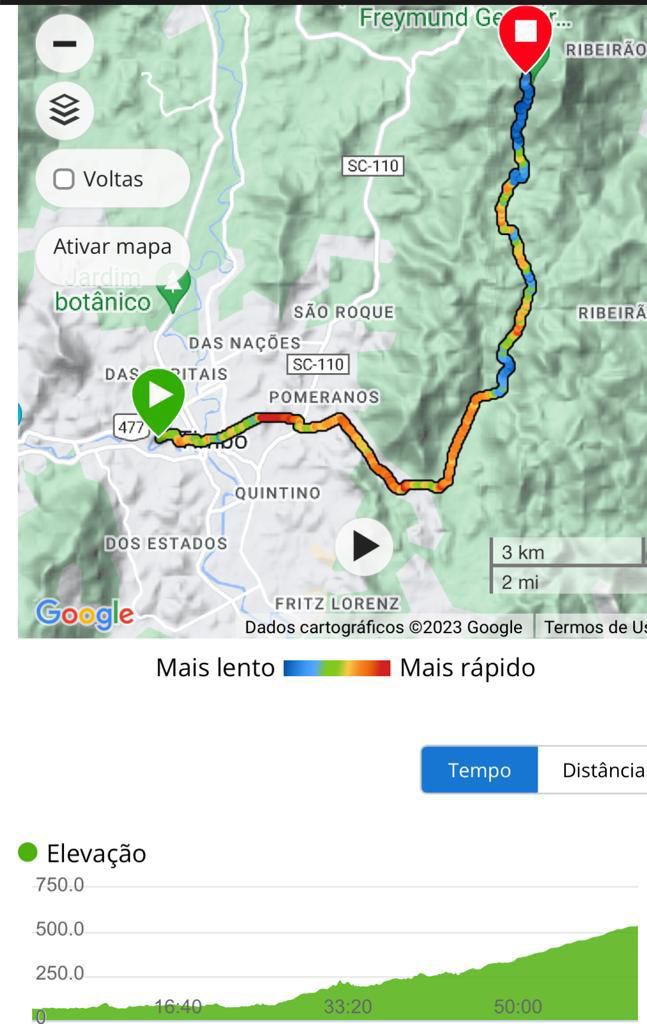Zoom out the map with the minus button
Screen dimensions: 647x1024
click(x=65, y=44)
